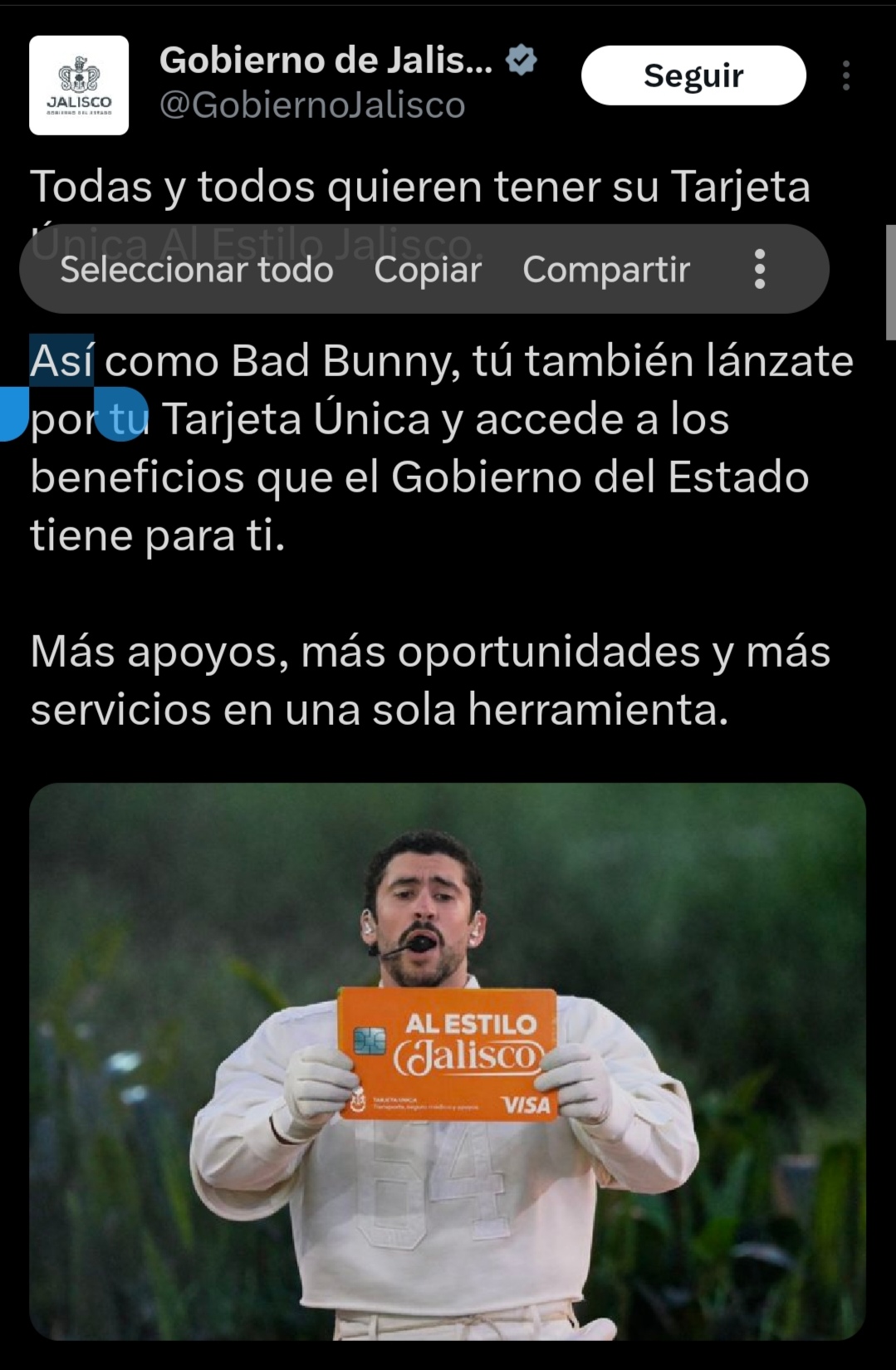Follow the Gobierno de Jalisco account
Viewport: 896px width, 1370px height.
point(693,76)
